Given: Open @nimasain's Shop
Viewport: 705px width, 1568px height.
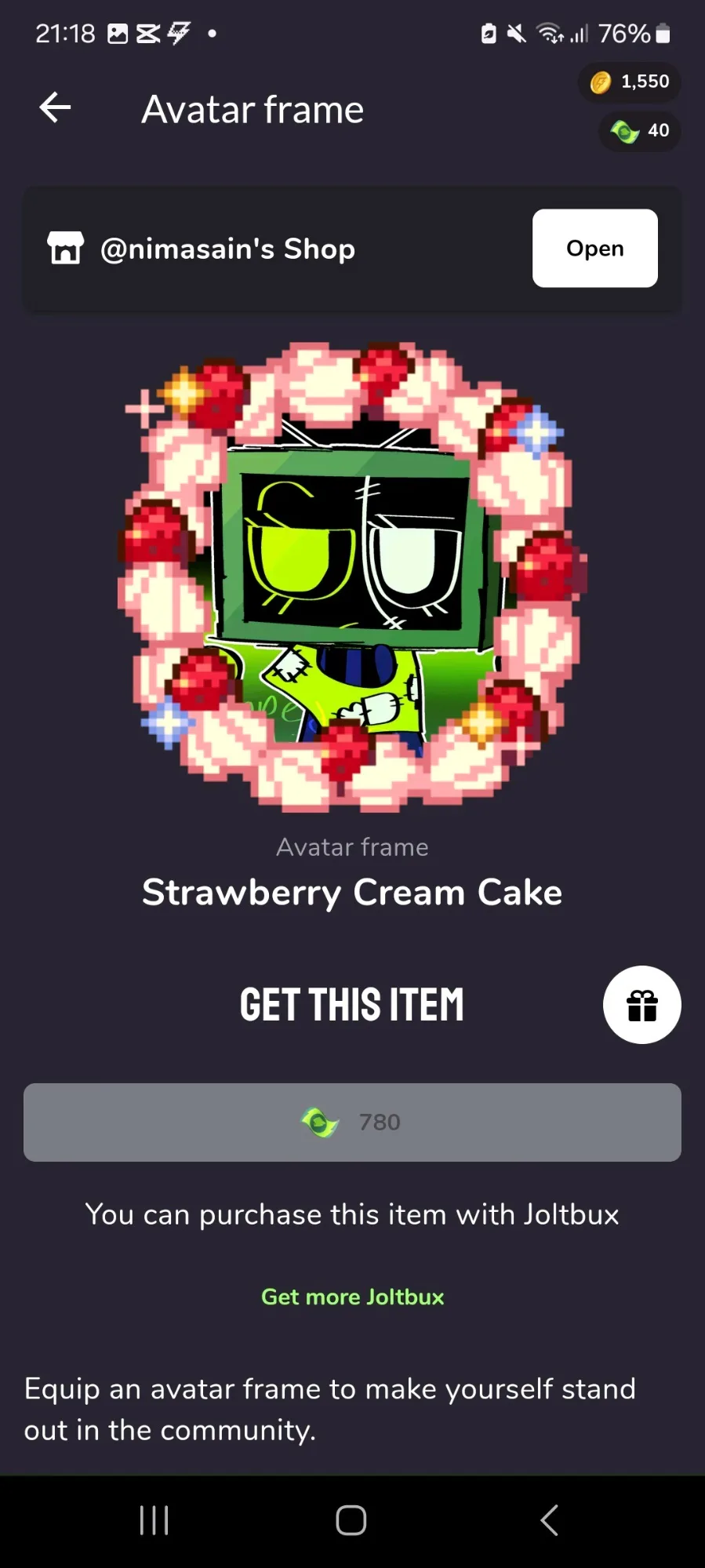Looking at the screenshot, I should (x=594, y=249).
